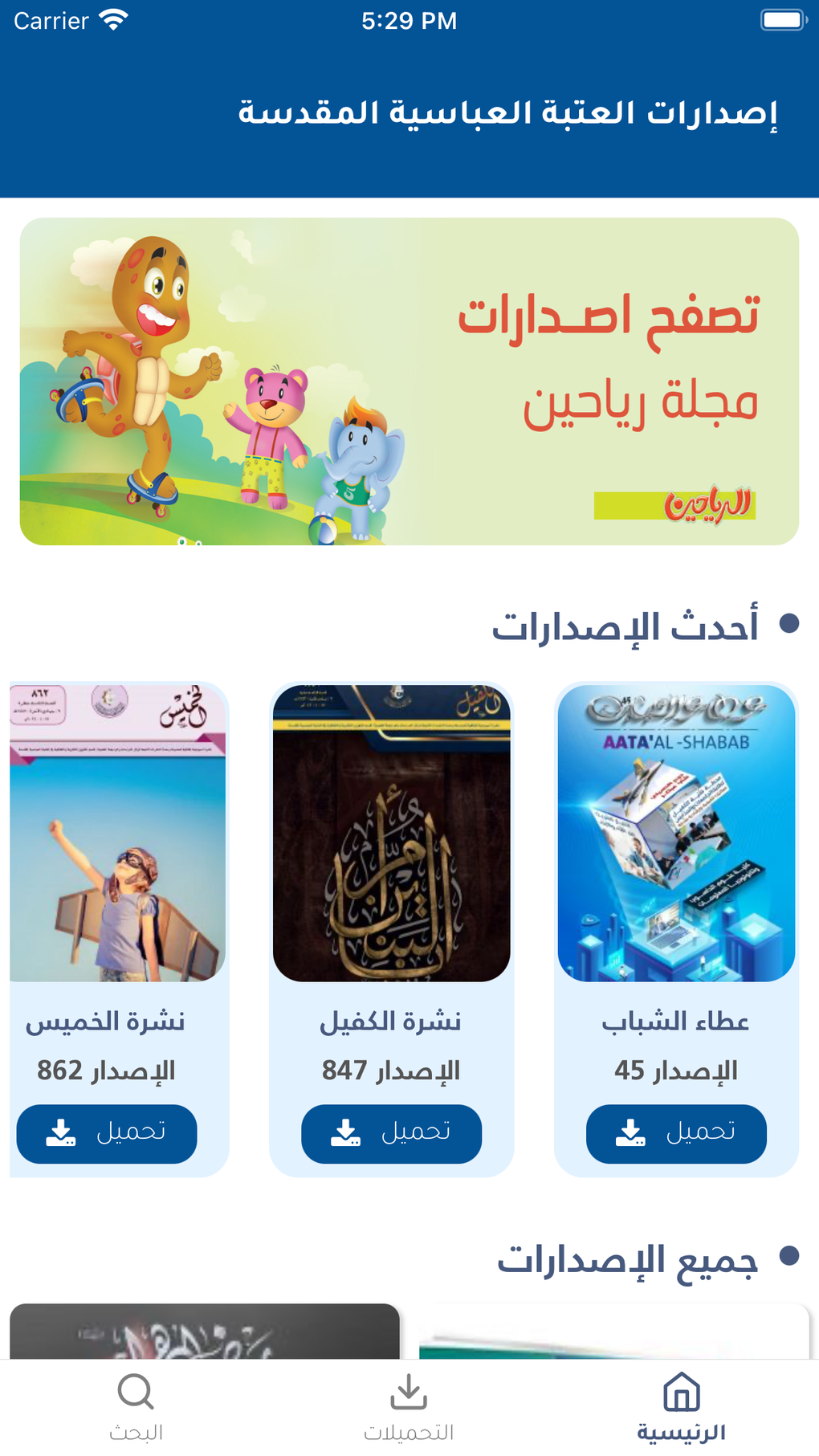Download نشرة الخميس issue 862
This screenshot has width=819, height=1456.
pos(107,1133)
